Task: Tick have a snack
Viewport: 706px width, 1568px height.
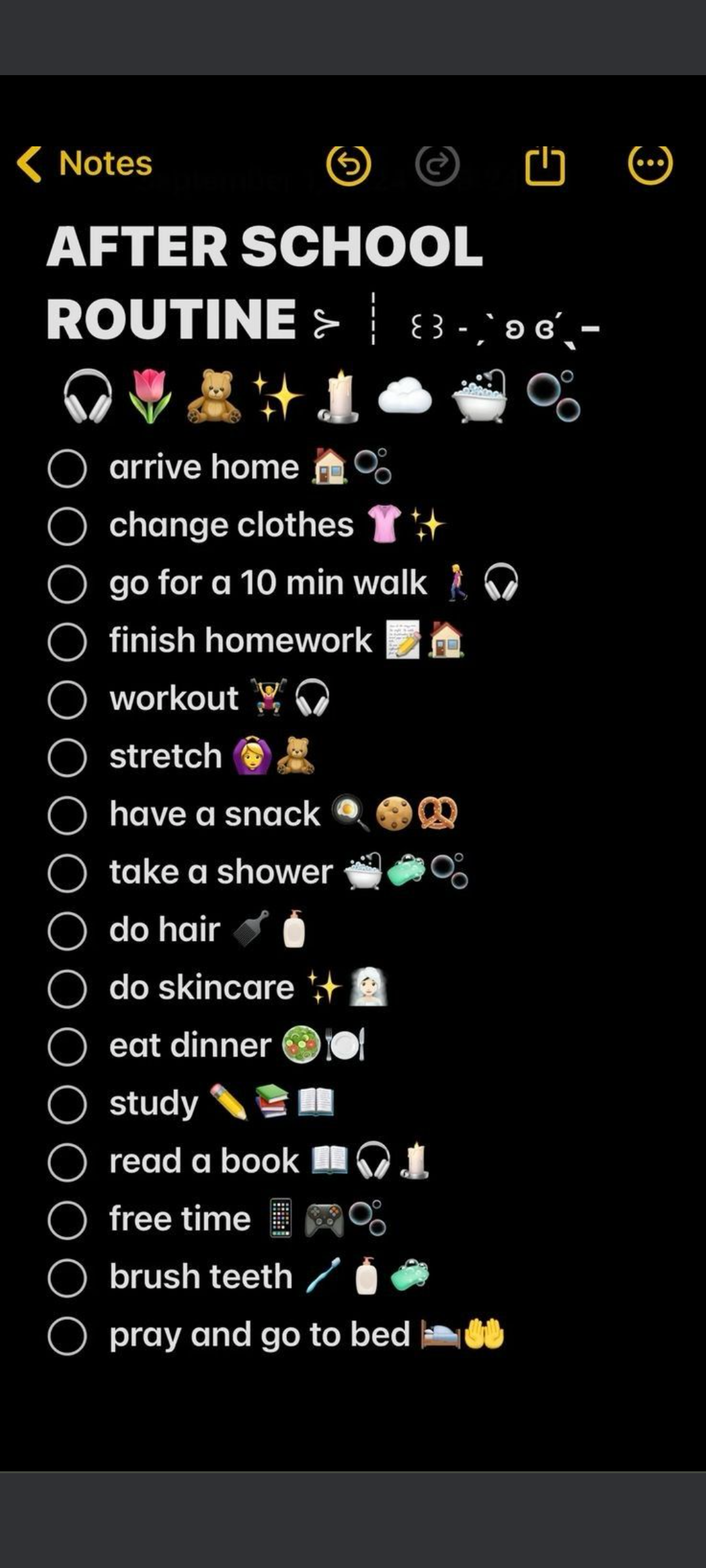Action: pos(67,815)
